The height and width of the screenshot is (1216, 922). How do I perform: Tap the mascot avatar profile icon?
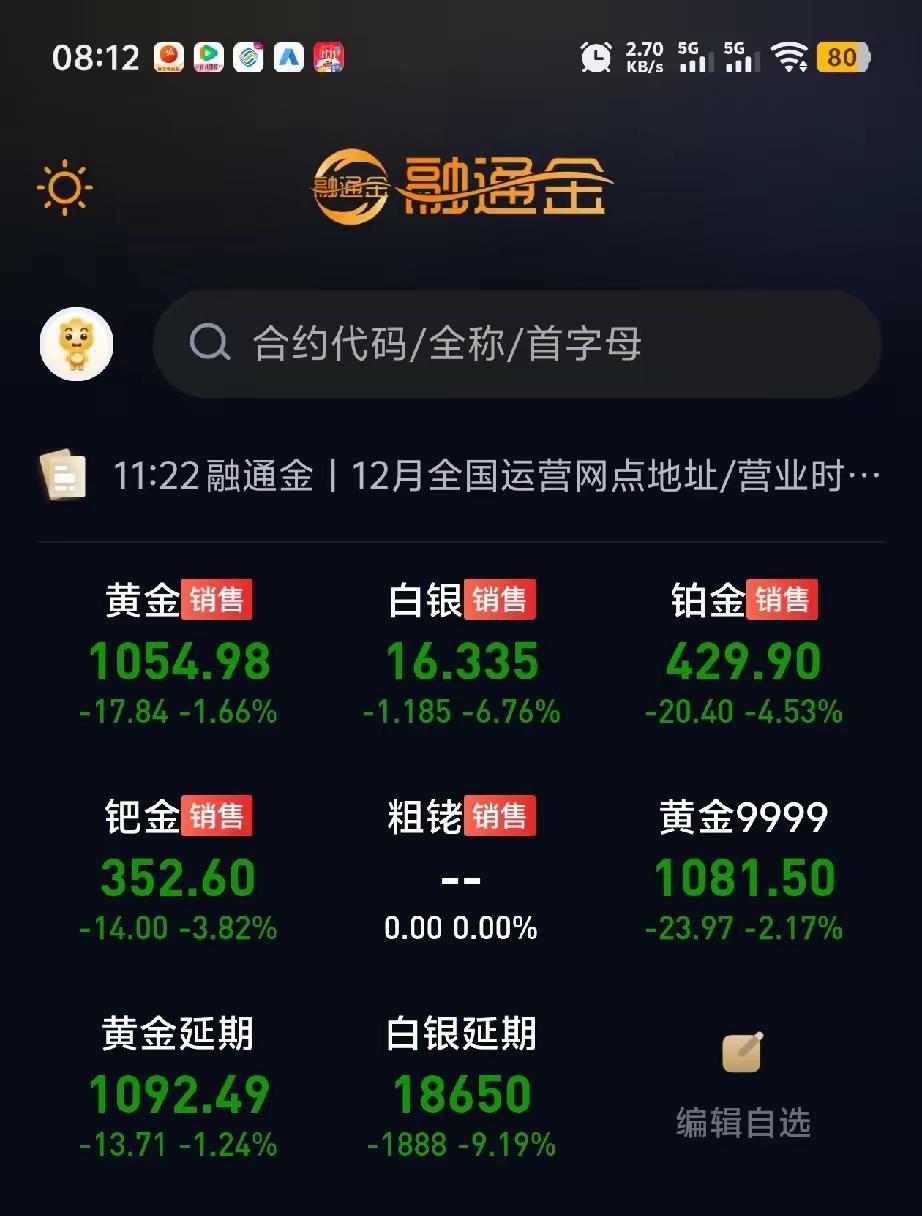[76, 344]
